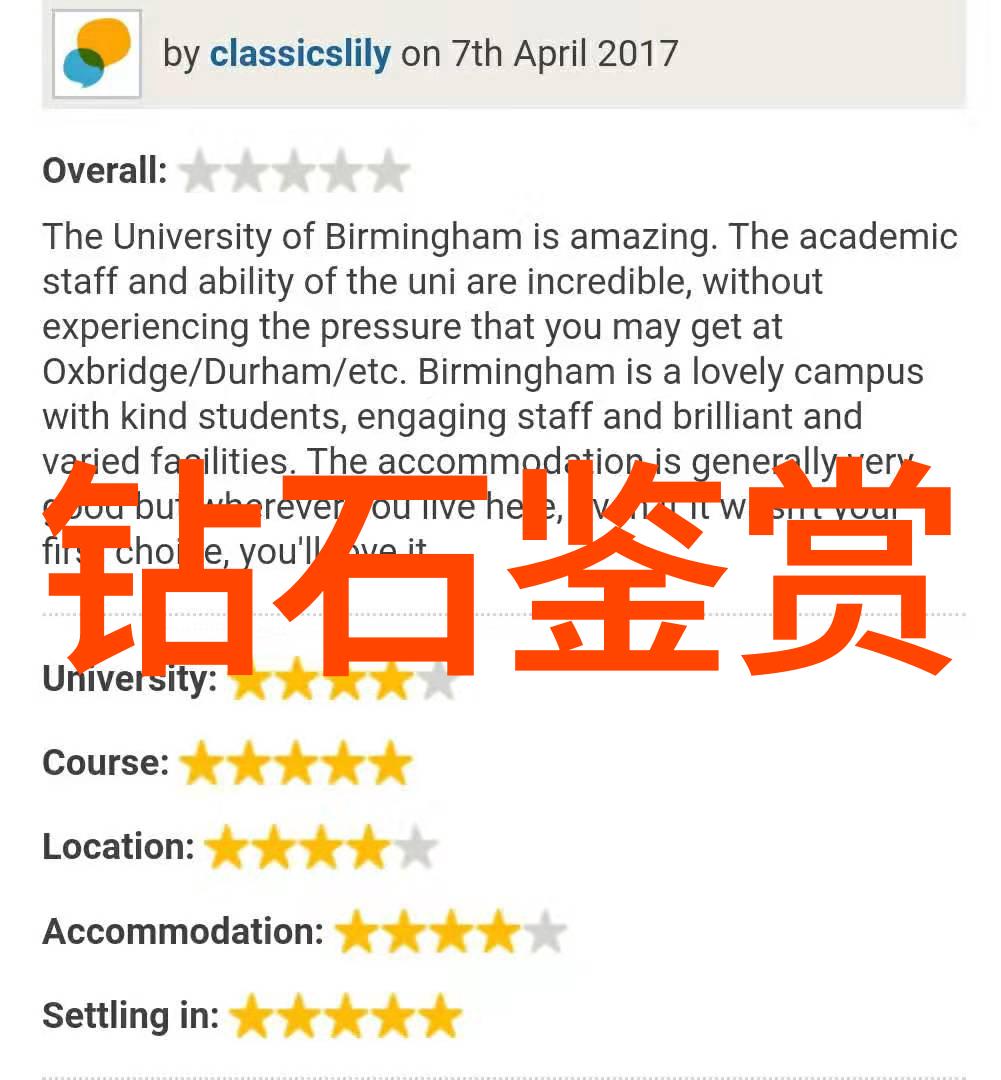Viewport: 1001px width, 1080px height.
Task: Tap the reviewer's avatar icon
Action: 97,54
